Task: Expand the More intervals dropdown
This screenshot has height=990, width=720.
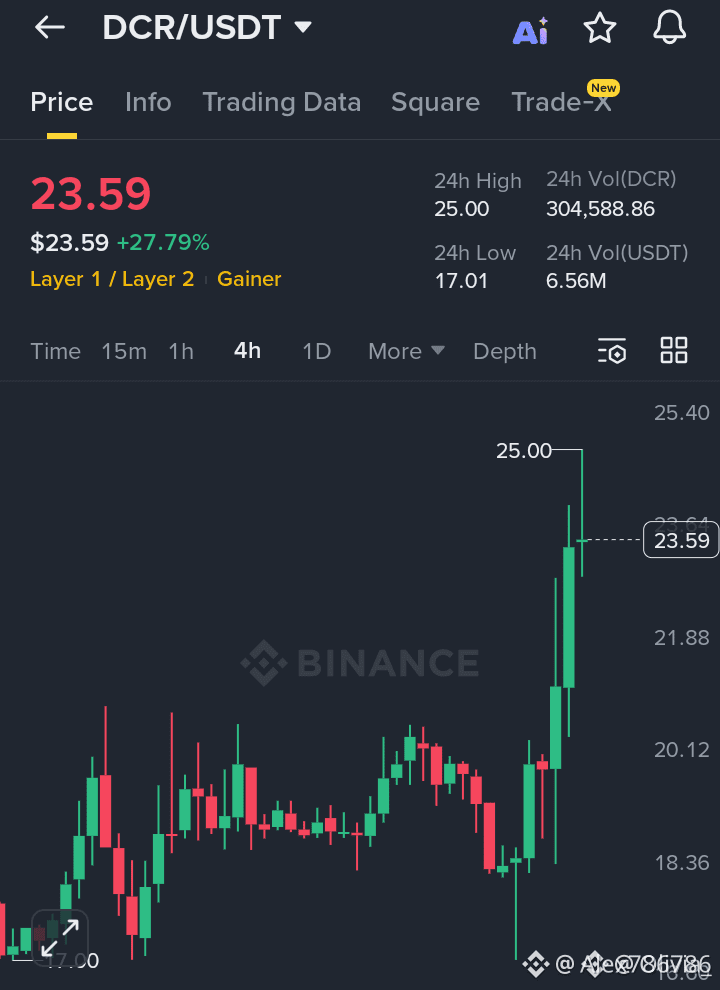Action: pos(406,351)
